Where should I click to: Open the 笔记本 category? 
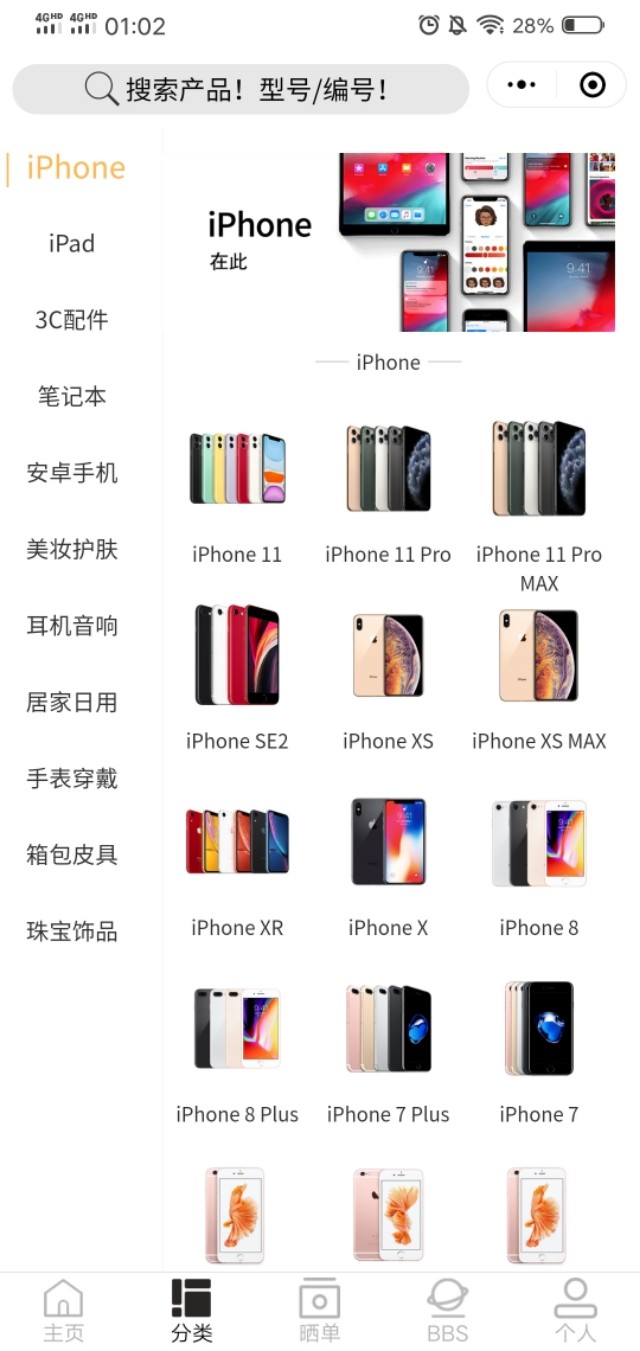(x=72, y=397)
